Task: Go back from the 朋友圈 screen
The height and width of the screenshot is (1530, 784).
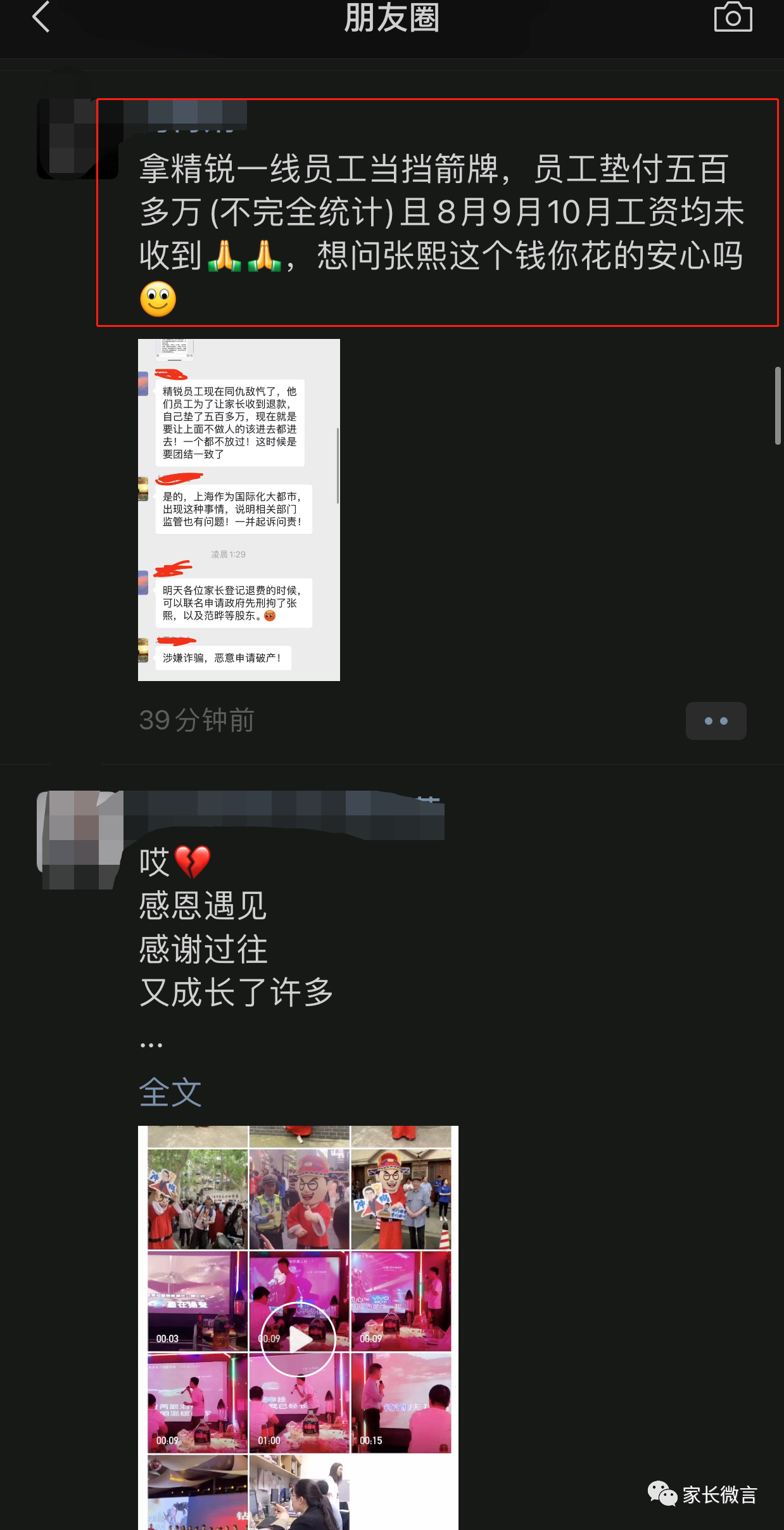Action: tap(41, 17)
